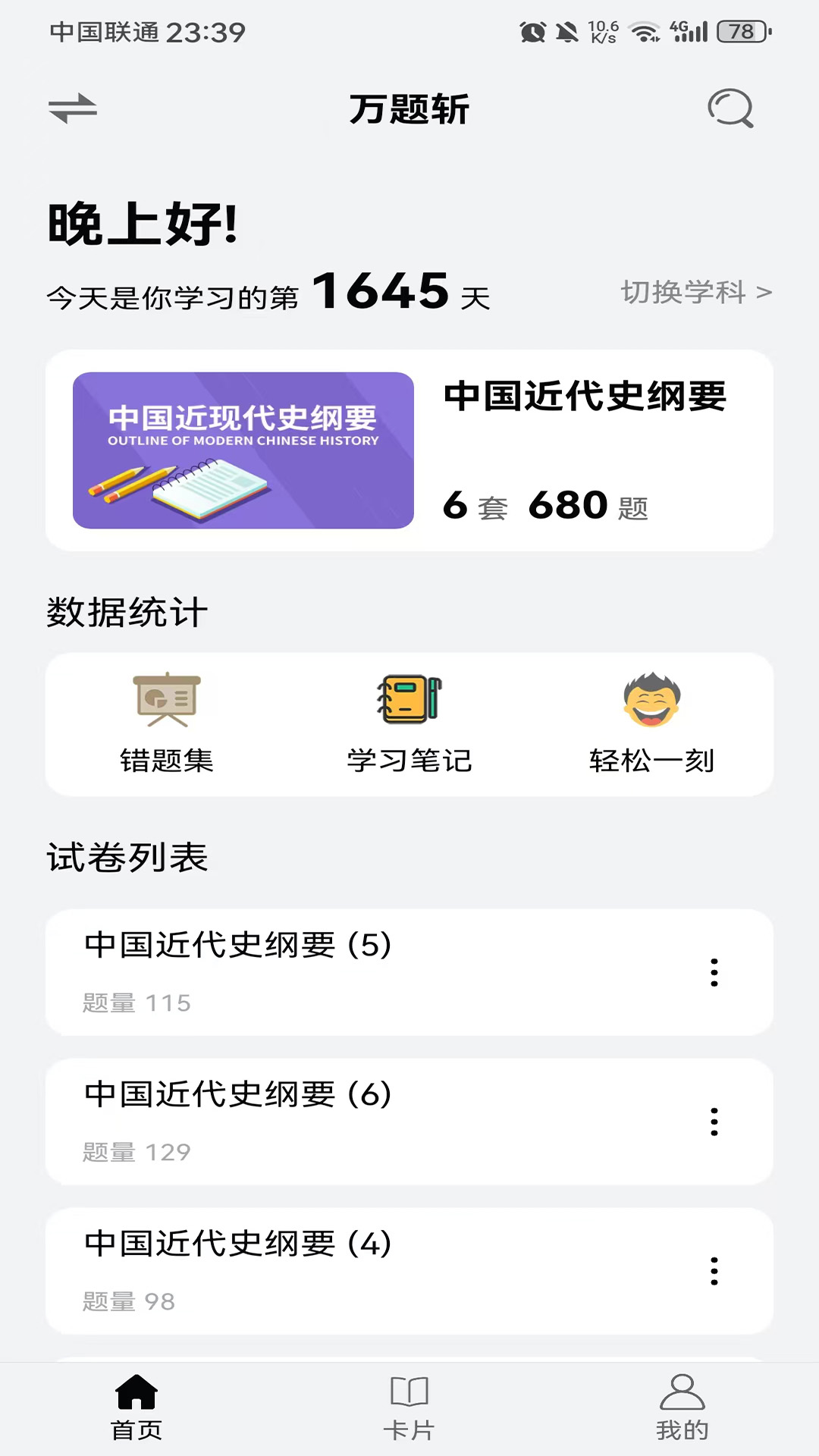This screenshot has width=819, height=1456.
Task: Open the 中国近代史纲要 course card
Action: (x=409, y=447)
